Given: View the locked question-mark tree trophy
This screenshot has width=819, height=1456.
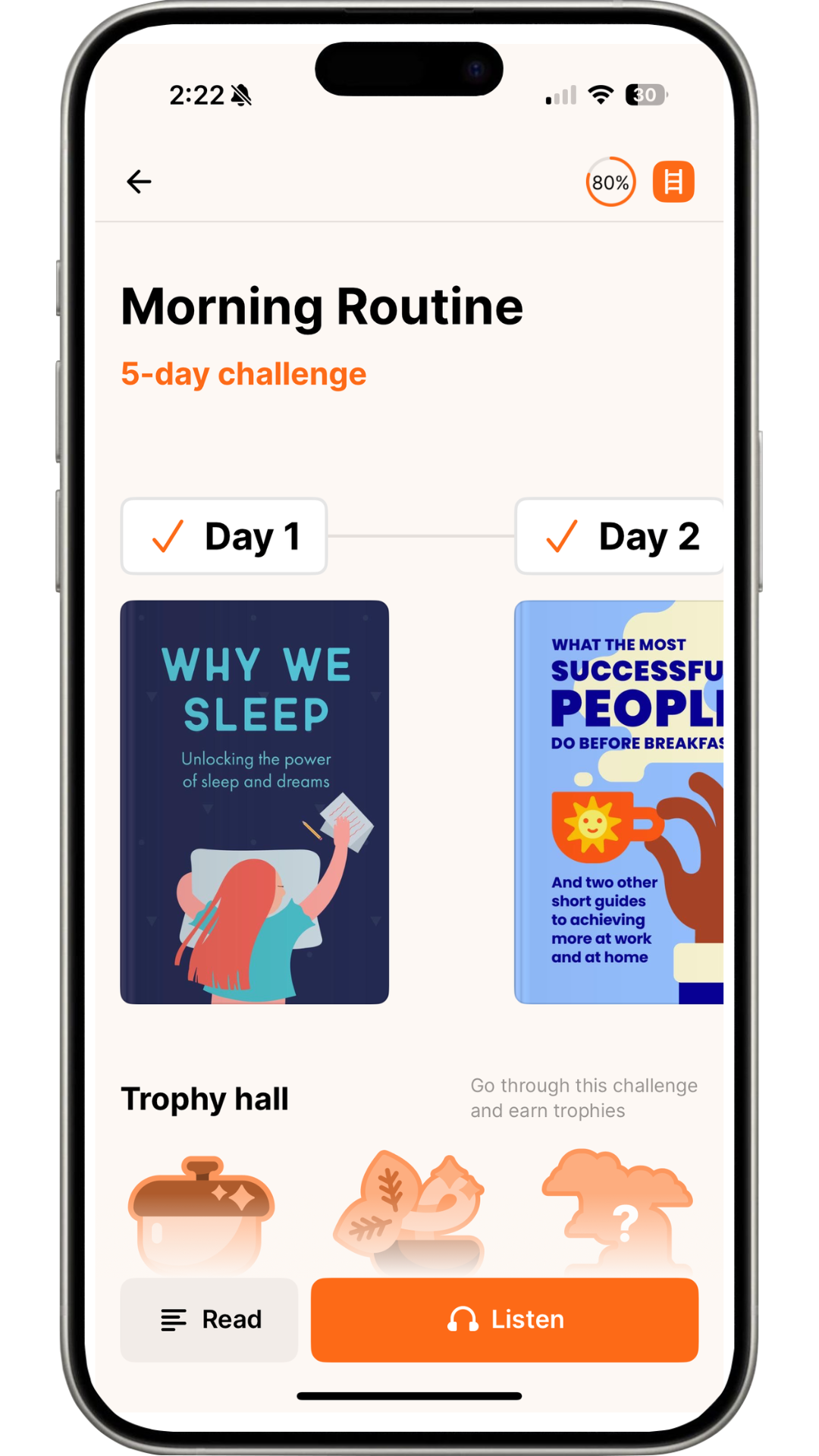Looking at the screenshot, I should pyautogui.click(x=618, y=1210).
